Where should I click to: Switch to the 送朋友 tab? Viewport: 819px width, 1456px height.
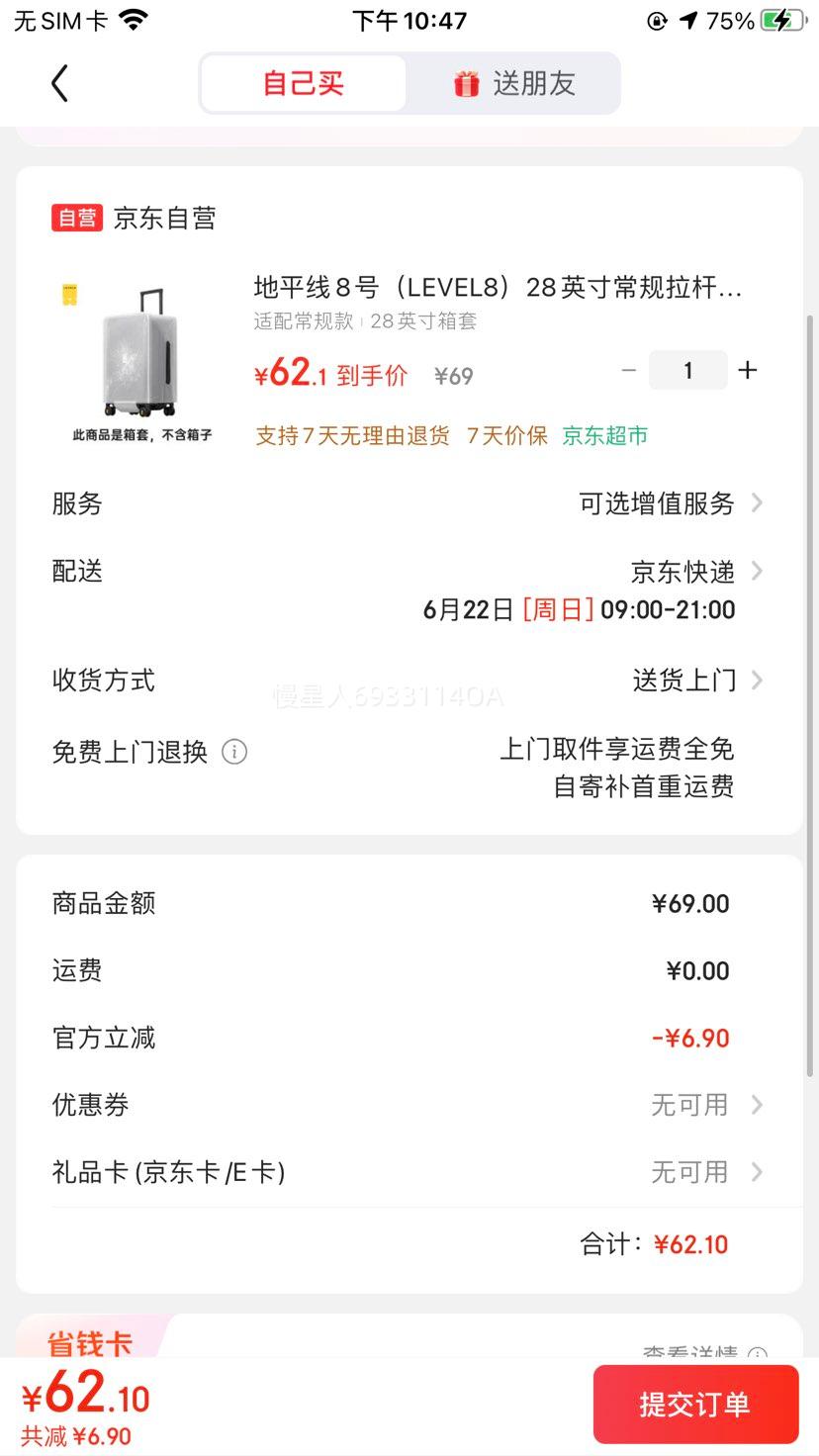click(x=513, y=84)
